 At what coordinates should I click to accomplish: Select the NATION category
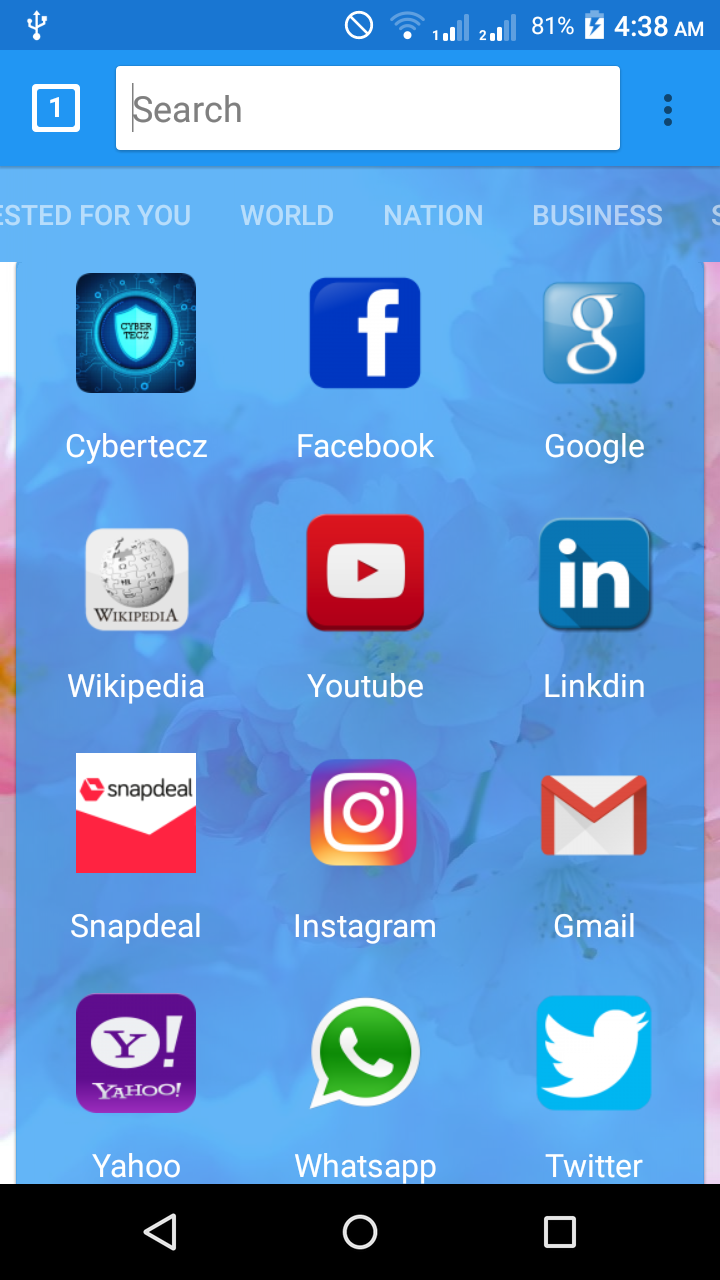coord(433,215)
